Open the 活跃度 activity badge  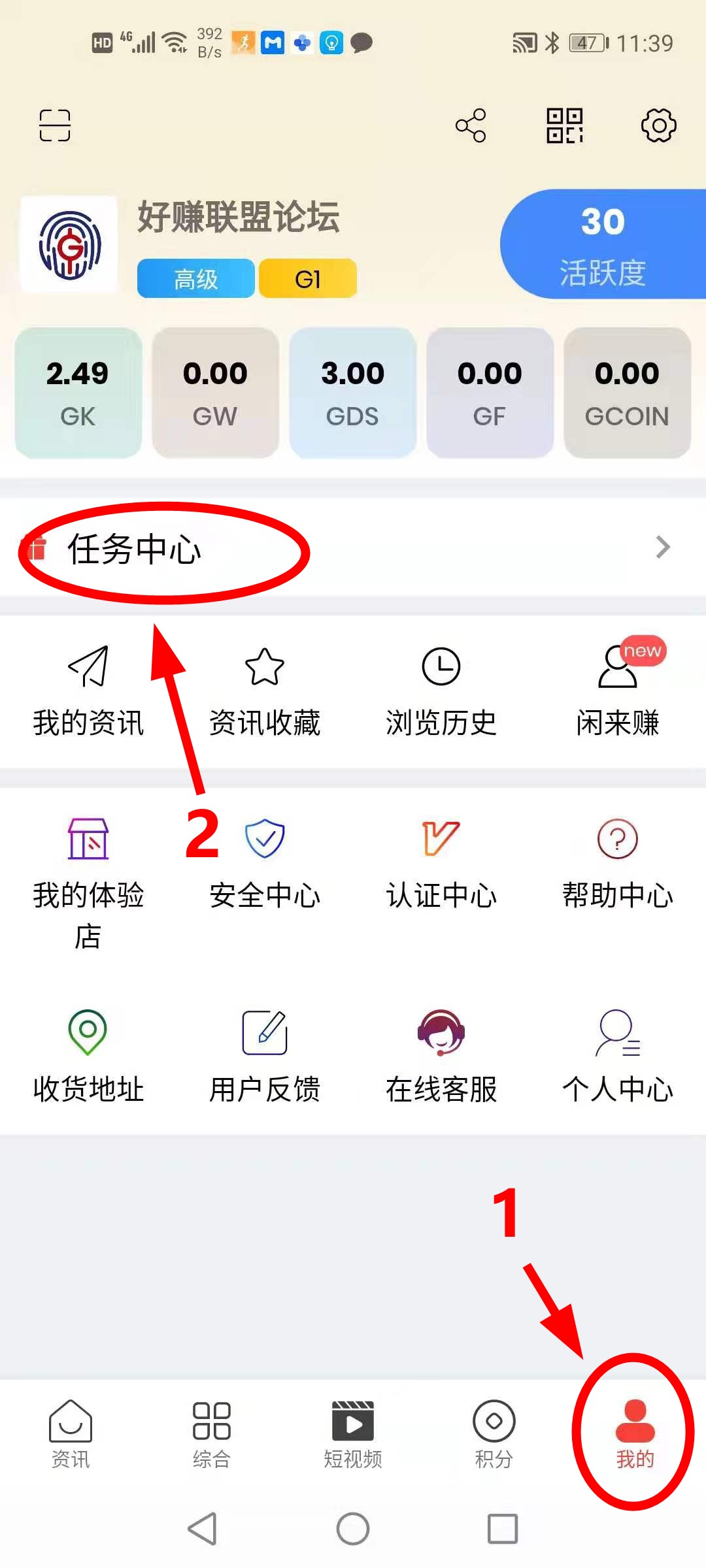pos(603,244)
